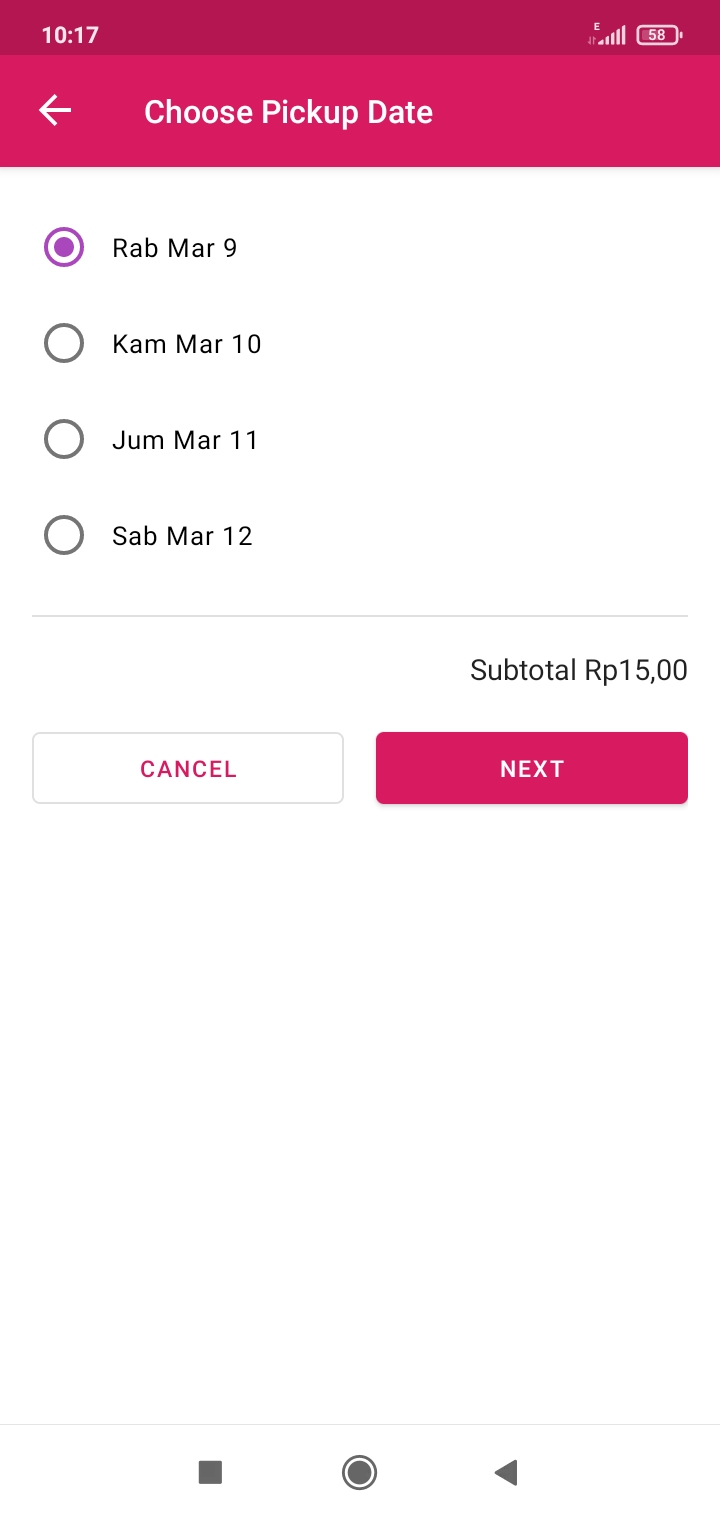Tap the back triangle navigation button

tap(506, 1472)
